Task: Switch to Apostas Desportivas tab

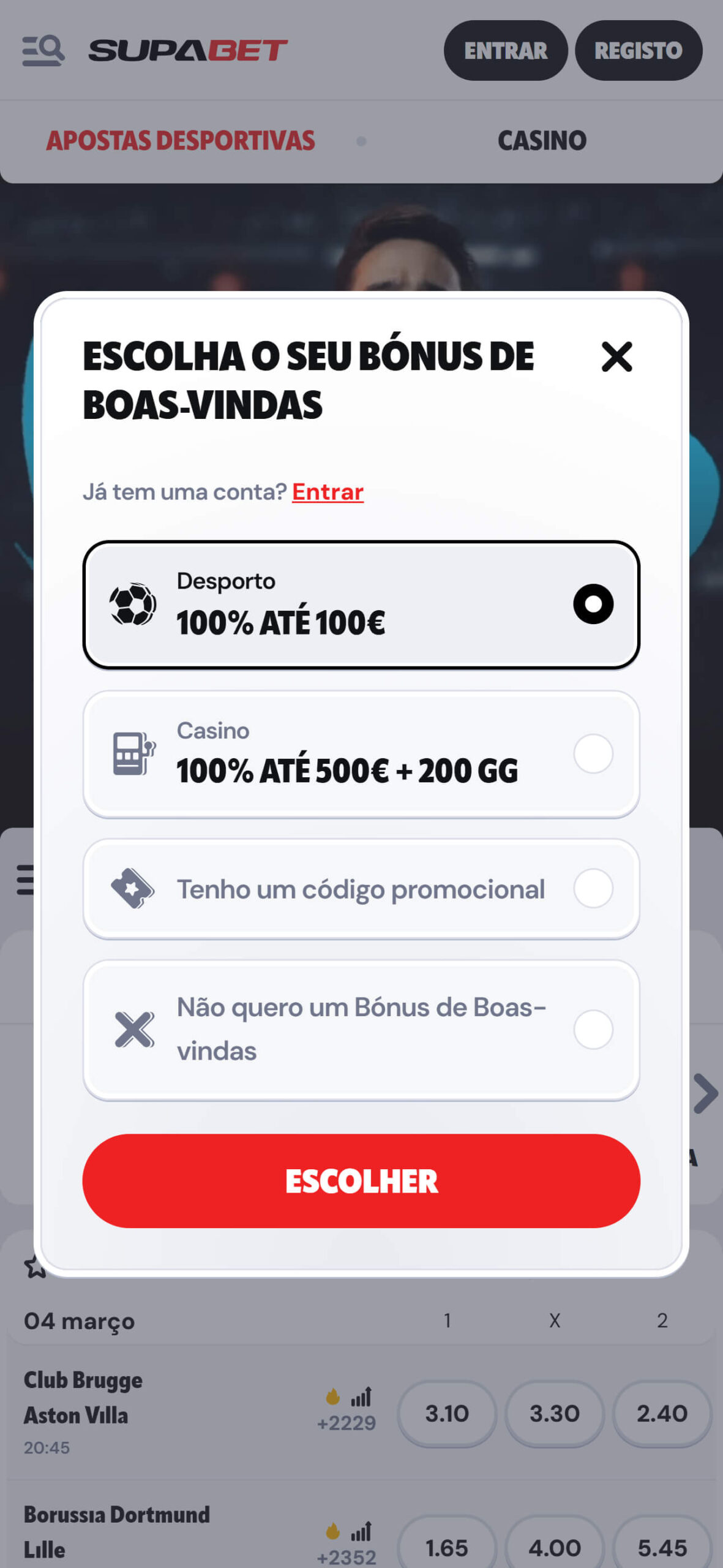Action: [181, 141]
